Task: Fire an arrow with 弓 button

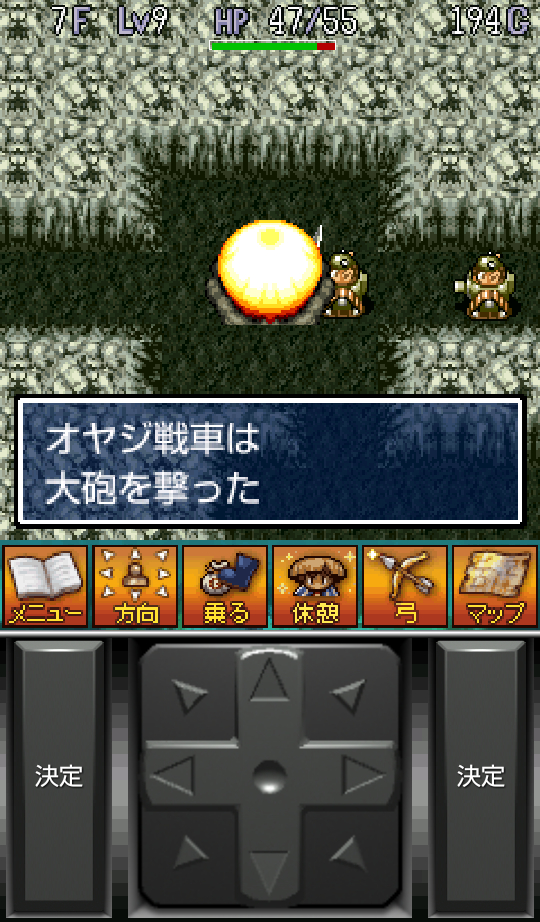Action: coord(405,586)
